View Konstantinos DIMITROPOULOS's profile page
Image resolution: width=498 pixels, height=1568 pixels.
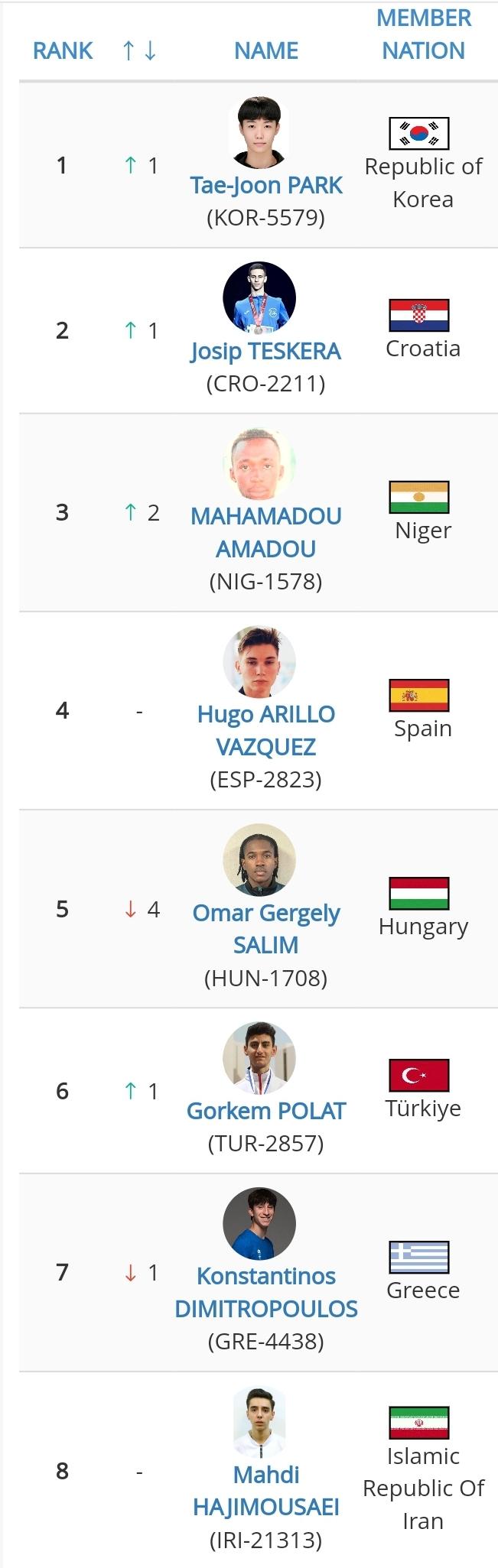[x=265, y=1292]
